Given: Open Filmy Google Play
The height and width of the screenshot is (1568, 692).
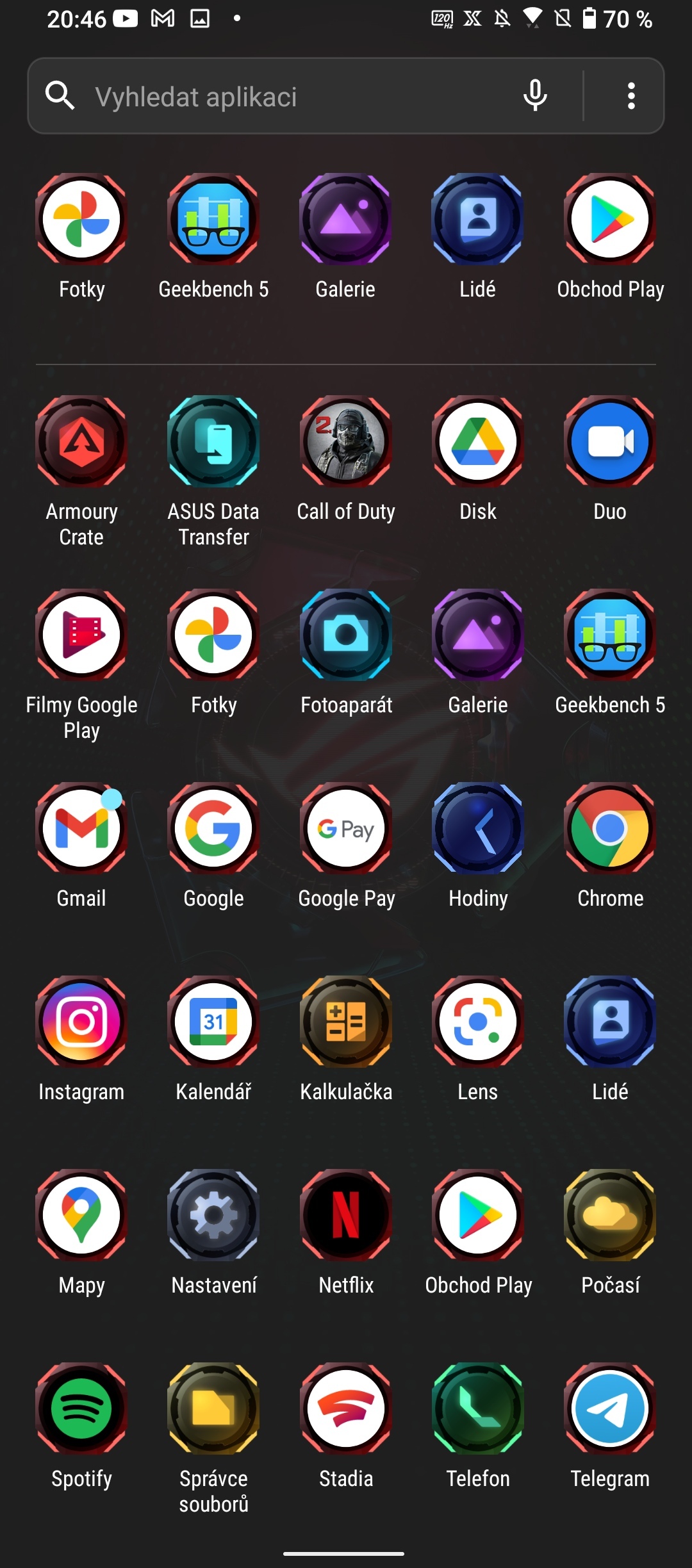Looking at the screenshot, I should 81,635.
